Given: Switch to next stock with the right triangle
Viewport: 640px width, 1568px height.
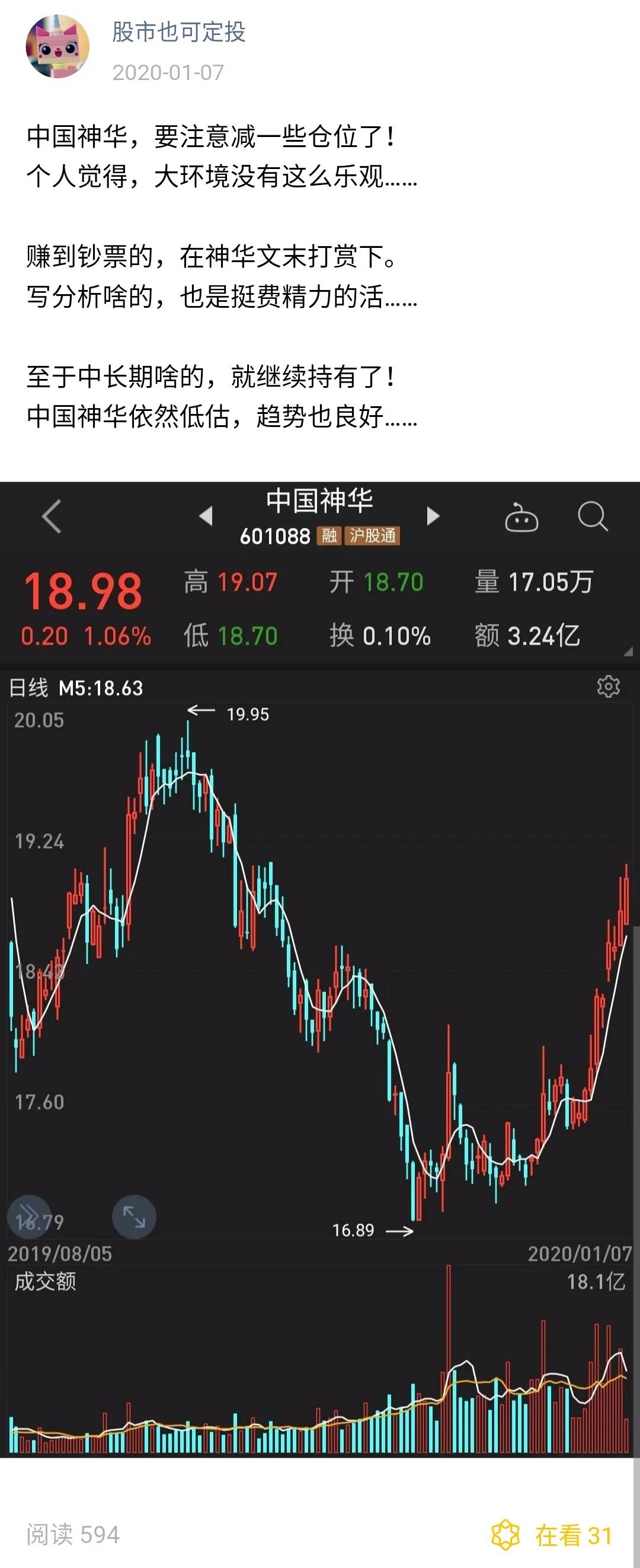Looking at the screenshot, I should coord(434,516).
